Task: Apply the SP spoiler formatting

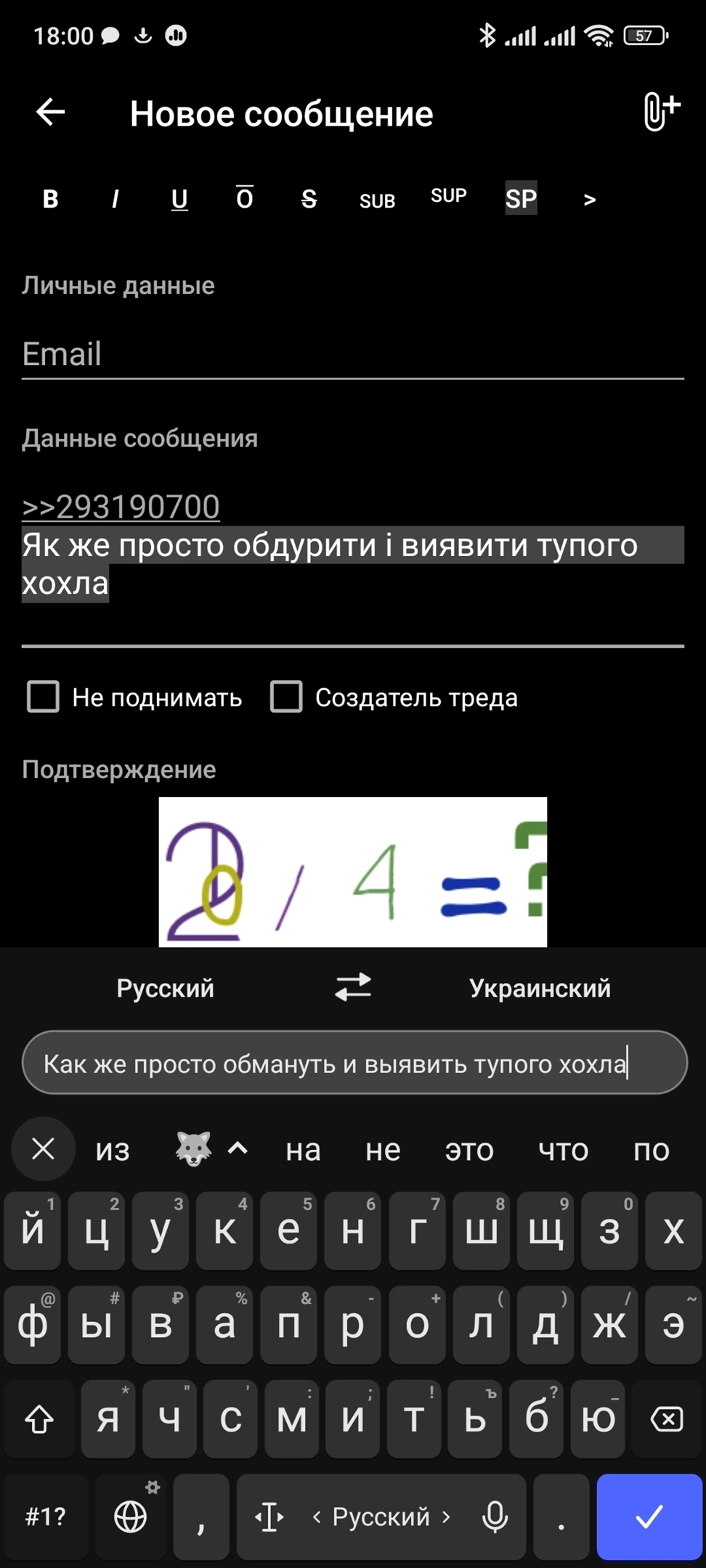Action: click(x=521, y=198)
